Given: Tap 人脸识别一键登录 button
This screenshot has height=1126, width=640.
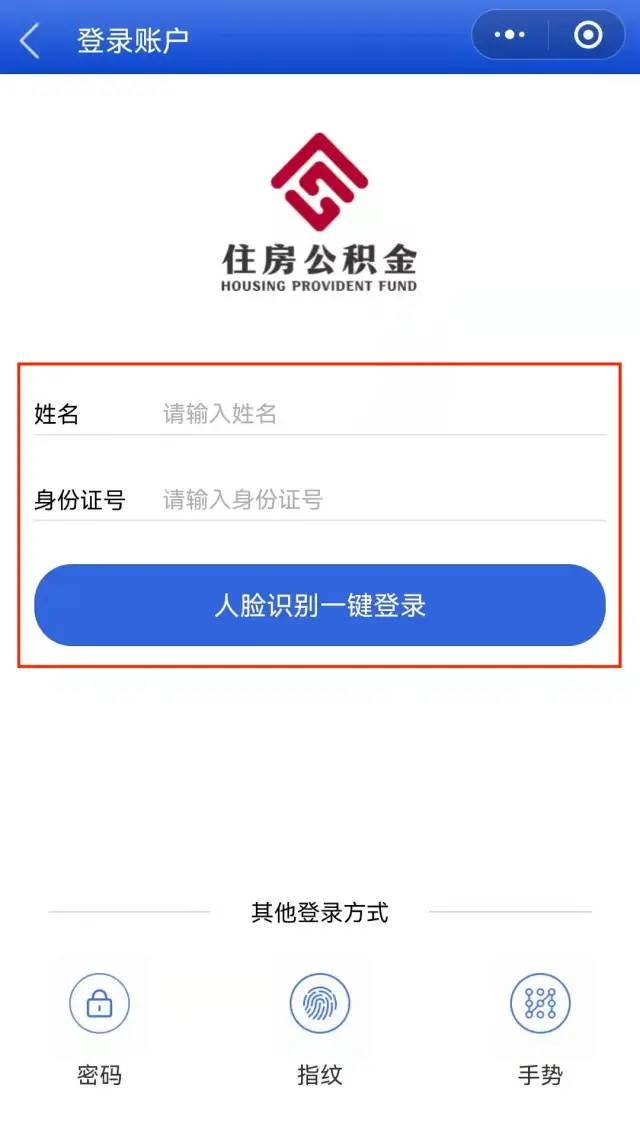Looking at the screenshot, I should click(x=320, y=605).
